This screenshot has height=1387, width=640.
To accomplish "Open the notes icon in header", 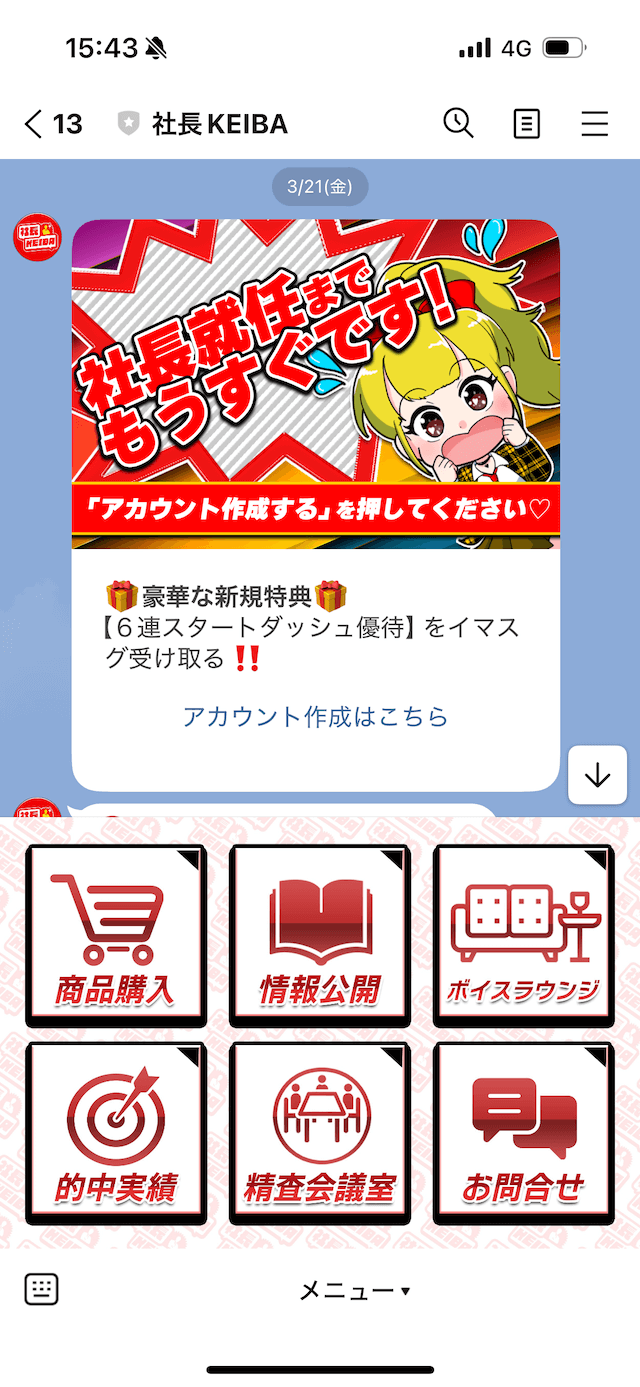I will [x=526, y=124].
